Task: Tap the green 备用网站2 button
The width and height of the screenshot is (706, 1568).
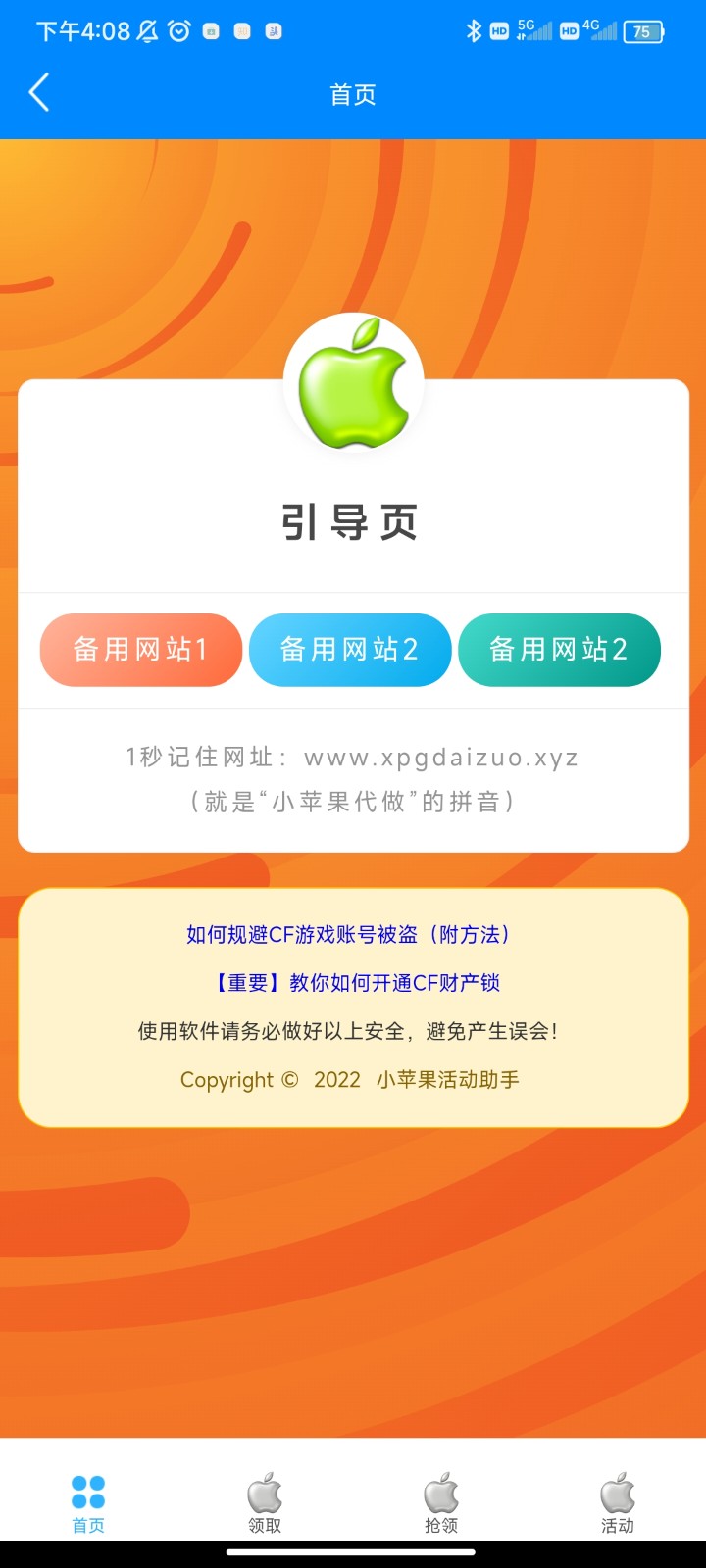Action: [x=559, y=650]
